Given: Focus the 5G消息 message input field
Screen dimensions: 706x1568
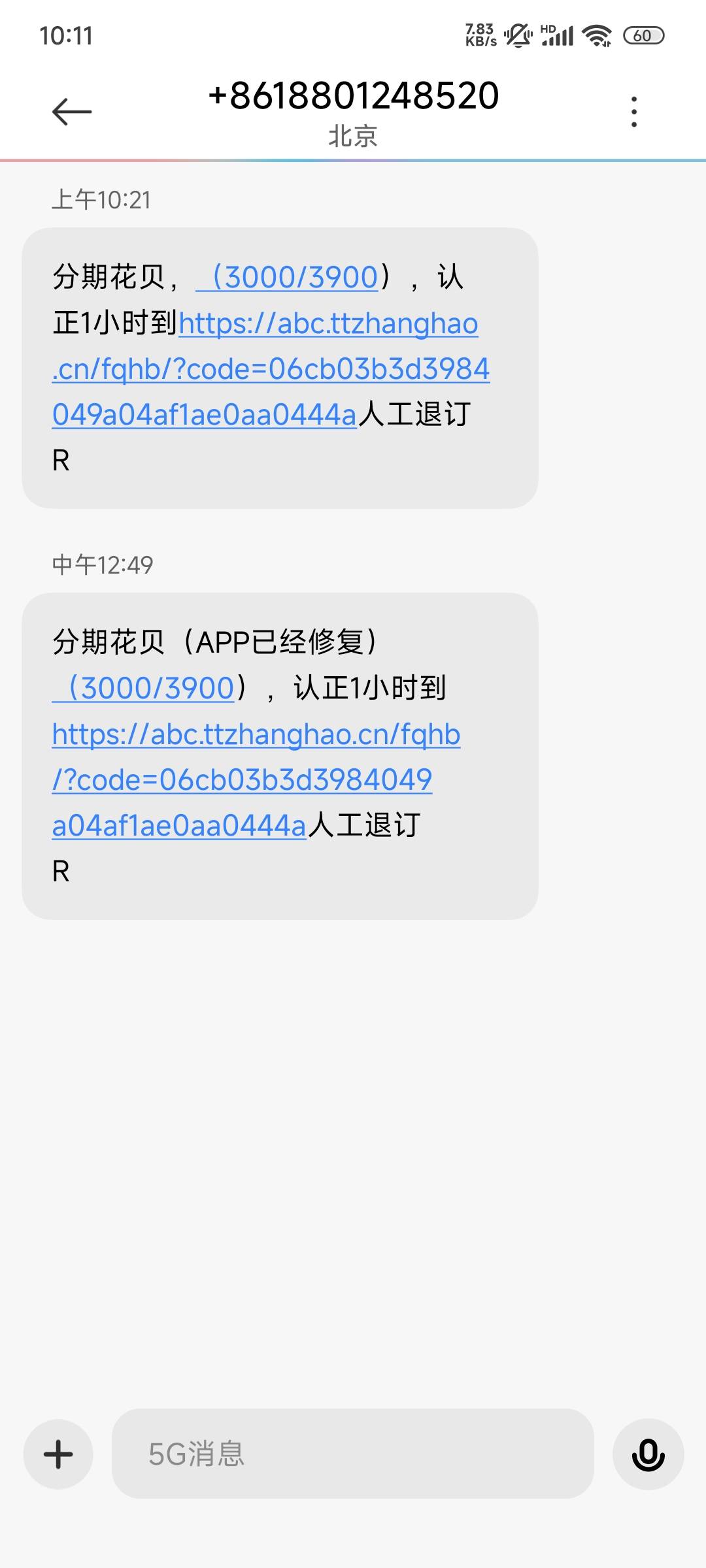Looking at the screenshot, I should (x=353, y=1454).
